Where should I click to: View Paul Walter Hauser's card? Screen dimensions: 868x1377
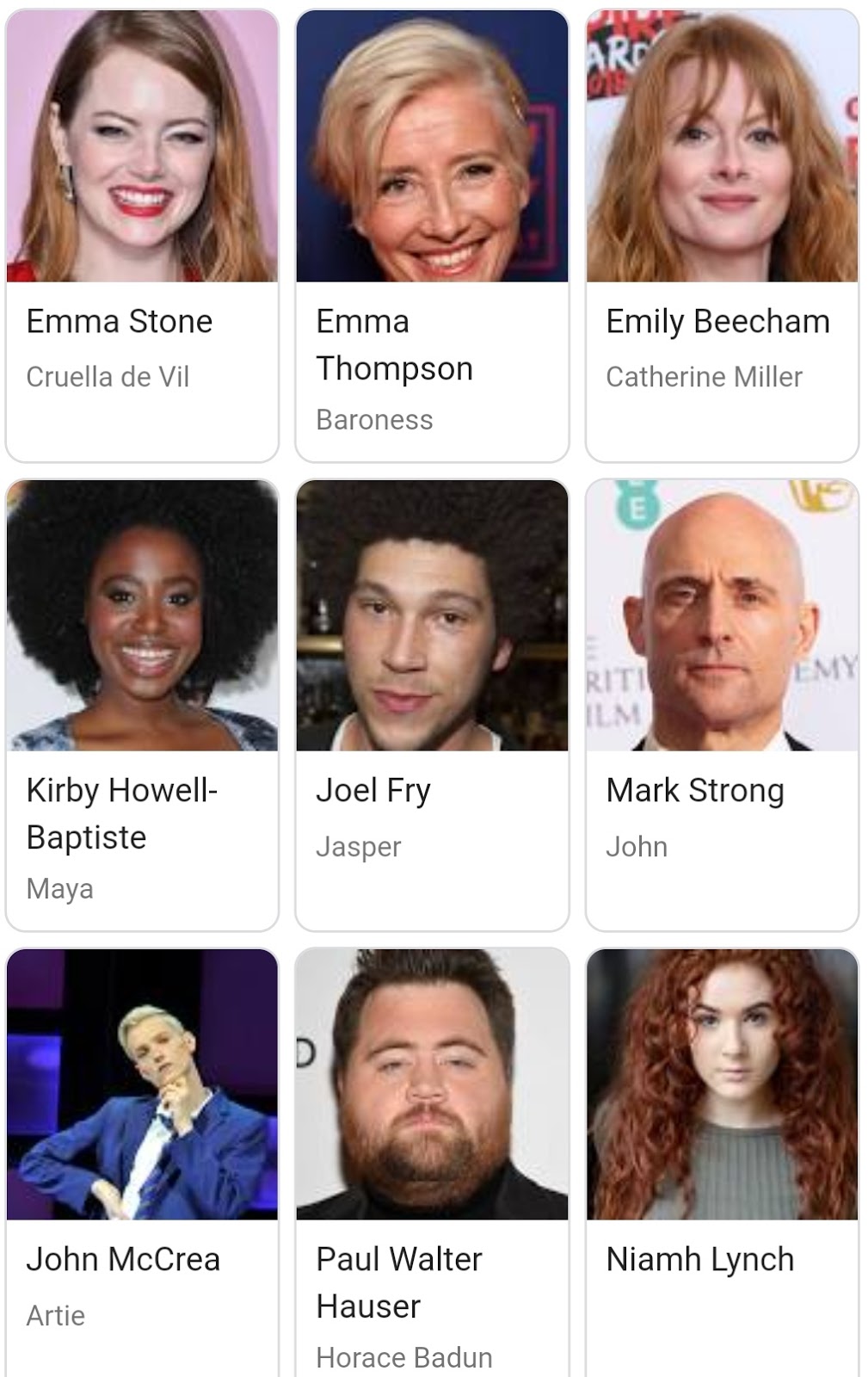[432, 1162]
